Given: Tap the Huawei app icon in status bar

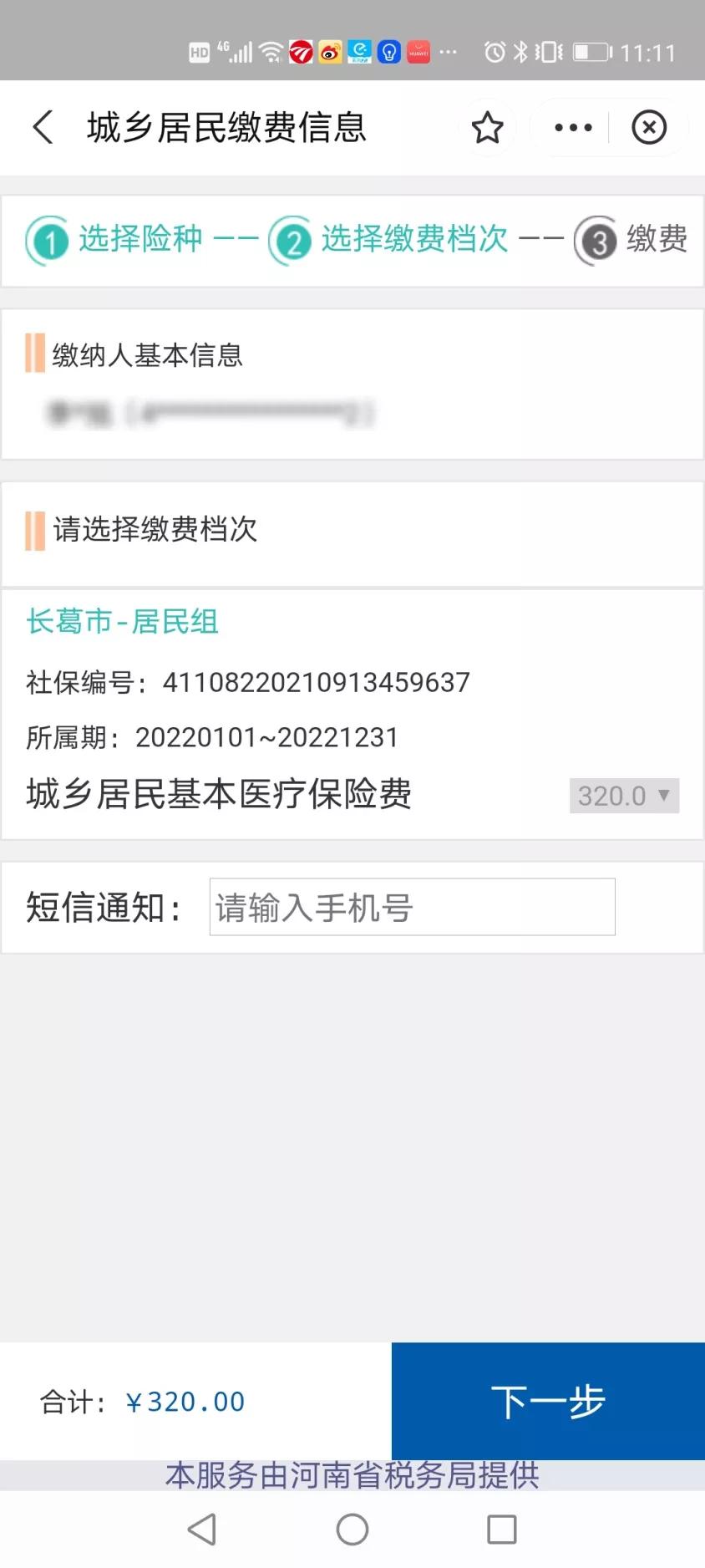Looking at the screenshot, I should point(417,52).
